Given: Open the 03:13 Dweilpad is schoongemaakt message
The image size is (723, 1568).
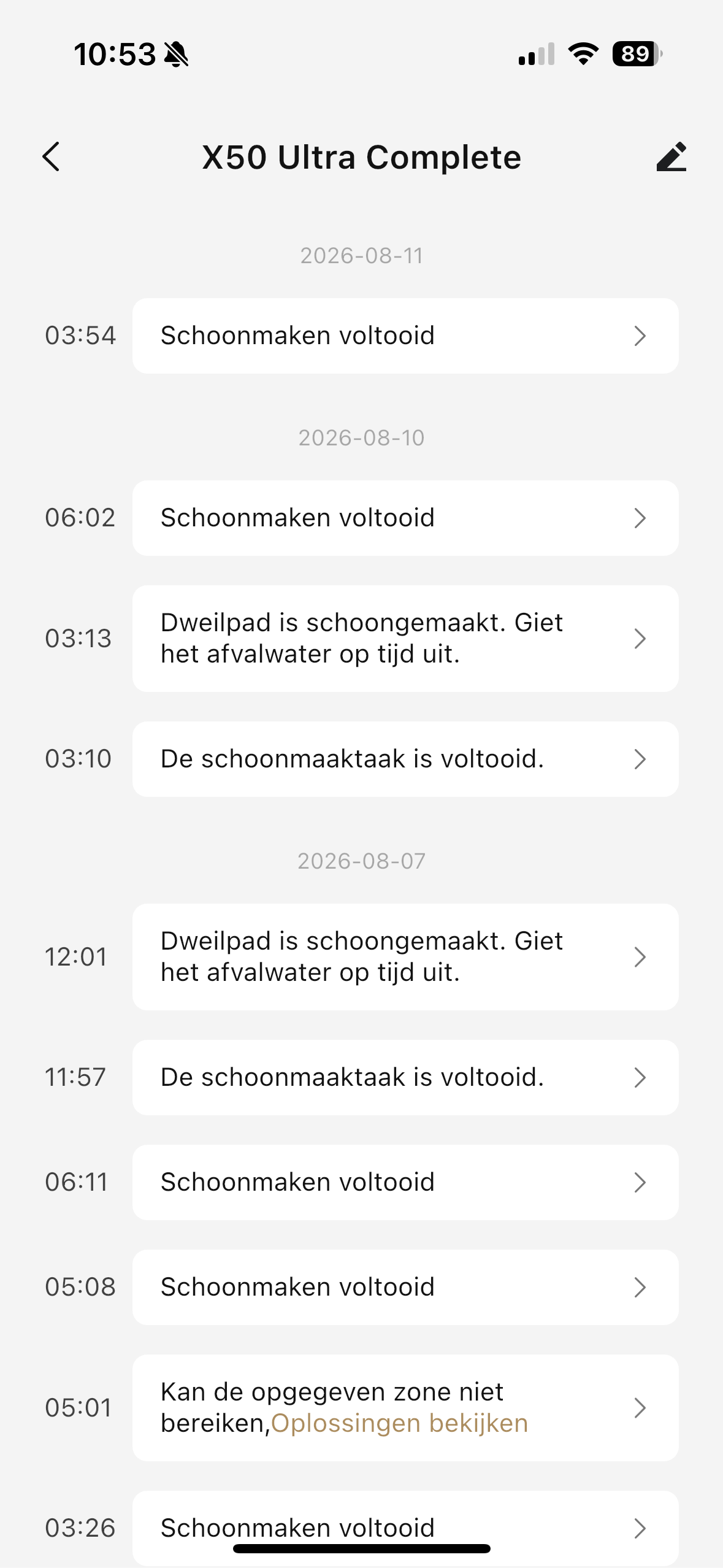Looking at the screenshot, I should [405, 639].
